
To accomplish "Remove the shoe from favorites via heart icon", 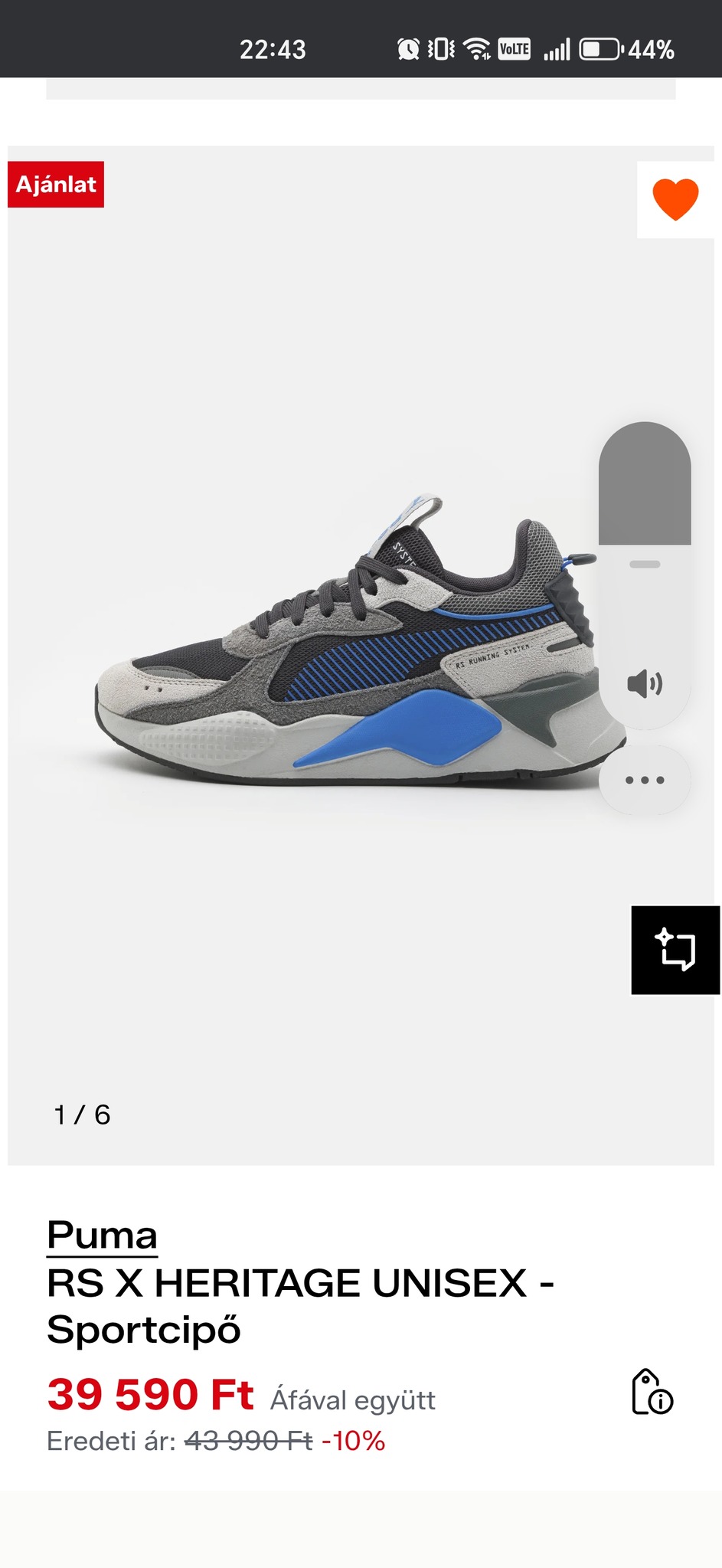I will pyautogui.click(x=675, y=199).
